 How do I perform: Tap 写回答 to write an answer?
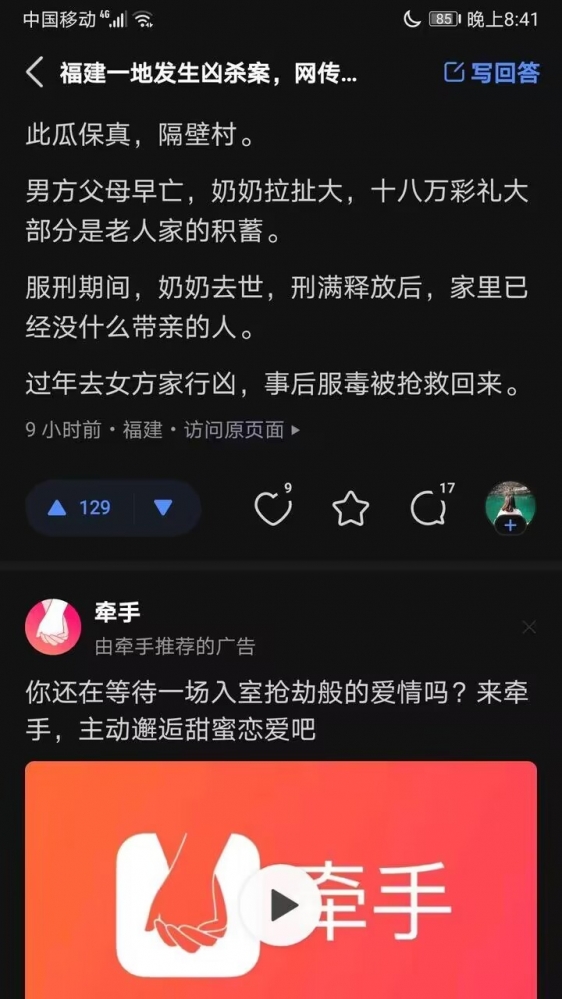point(491,73)
